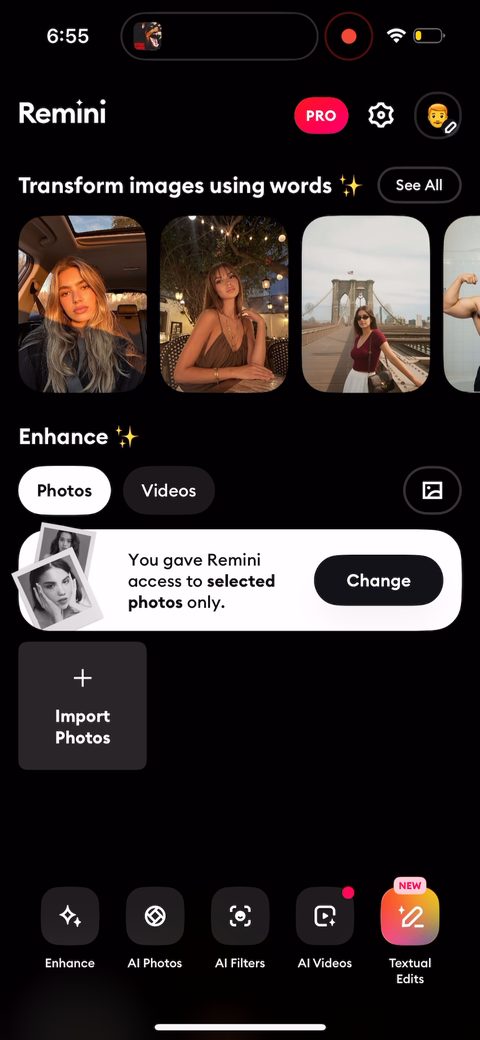
Task: Open the bridge photo example tile
Action: 366,304
